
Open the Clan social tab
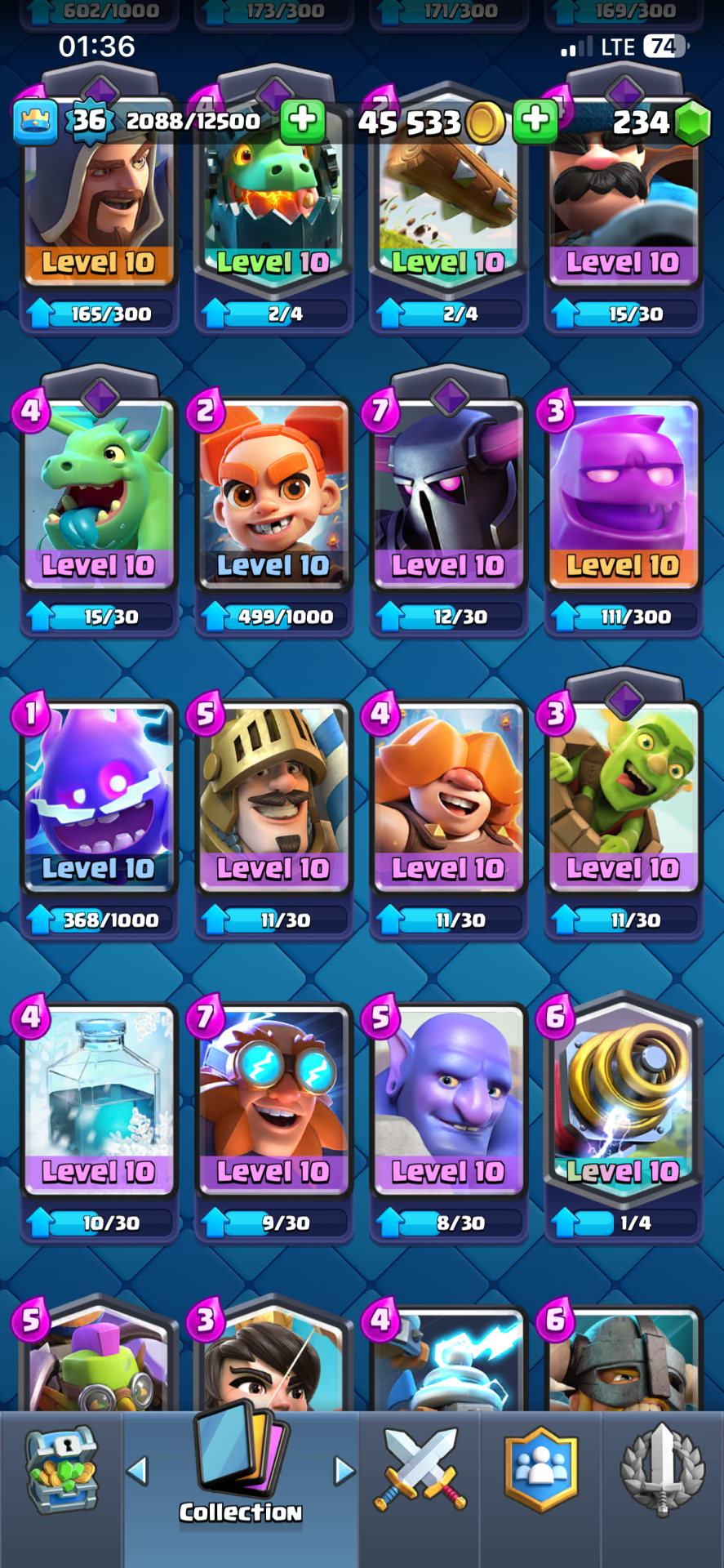[540, 1470]
